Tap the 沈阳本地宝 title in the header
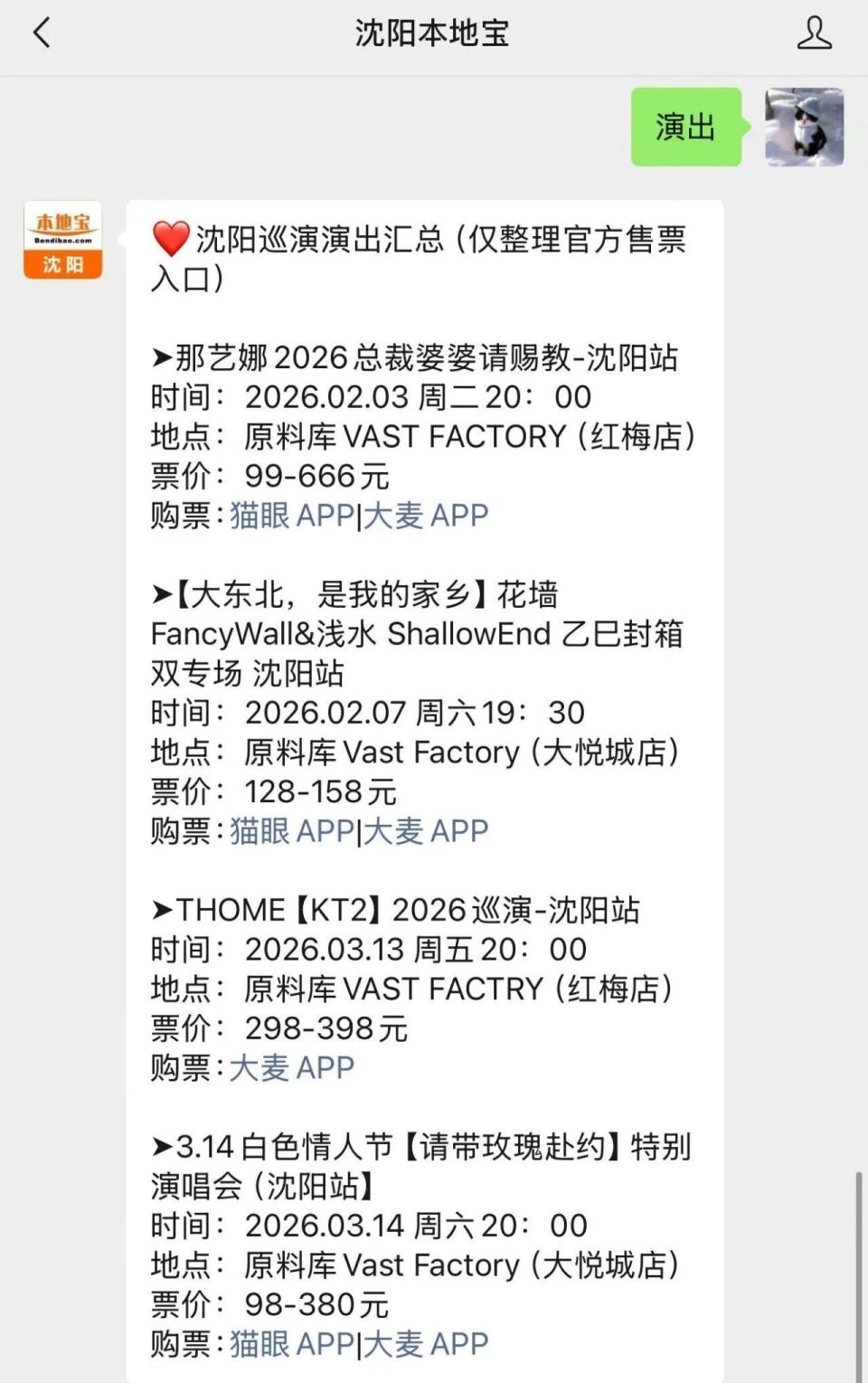 [x=434, y=34]
